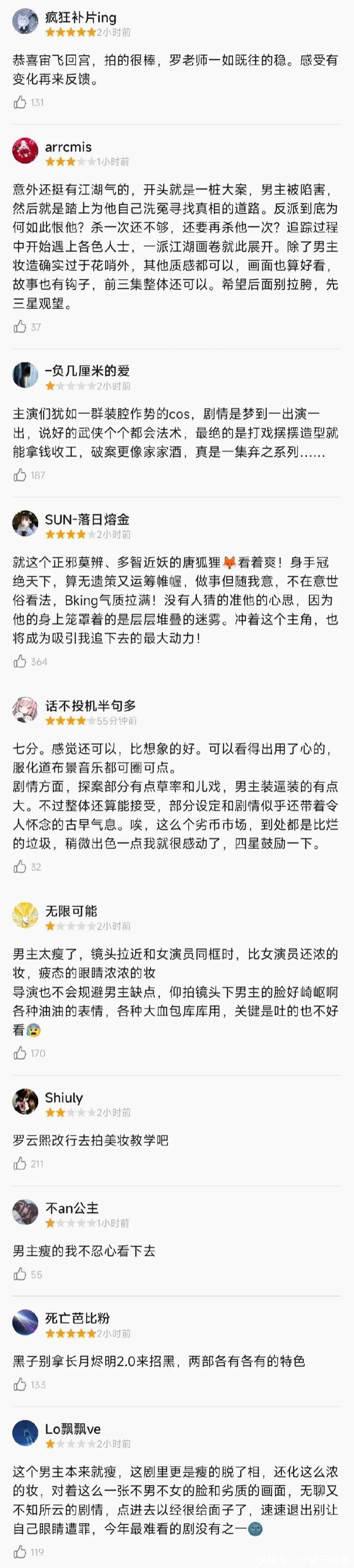Like the review by 疯狂补片ing
Screen dimensions: 354x1568
click(x=20, y=102)
